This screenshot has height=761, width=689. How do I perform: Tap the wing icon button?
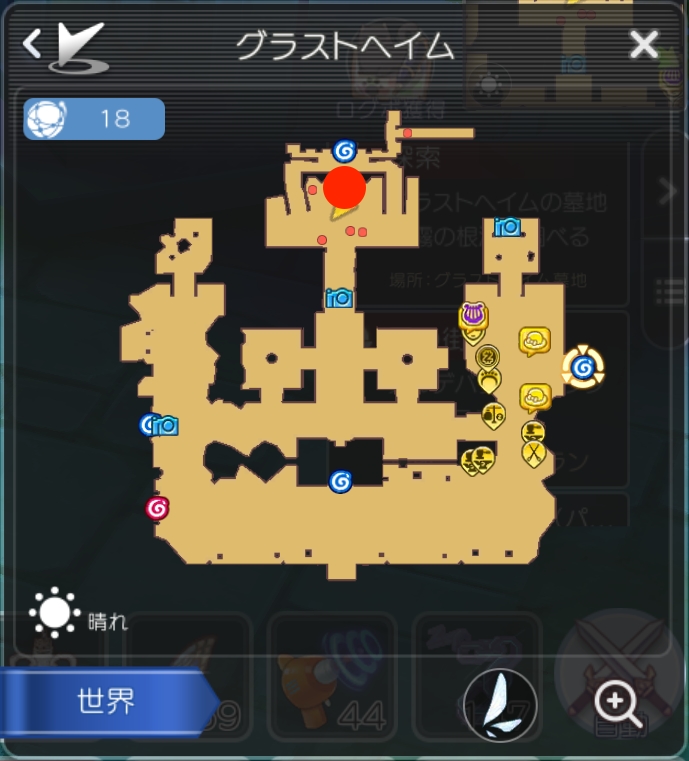(x=500, y=705)
